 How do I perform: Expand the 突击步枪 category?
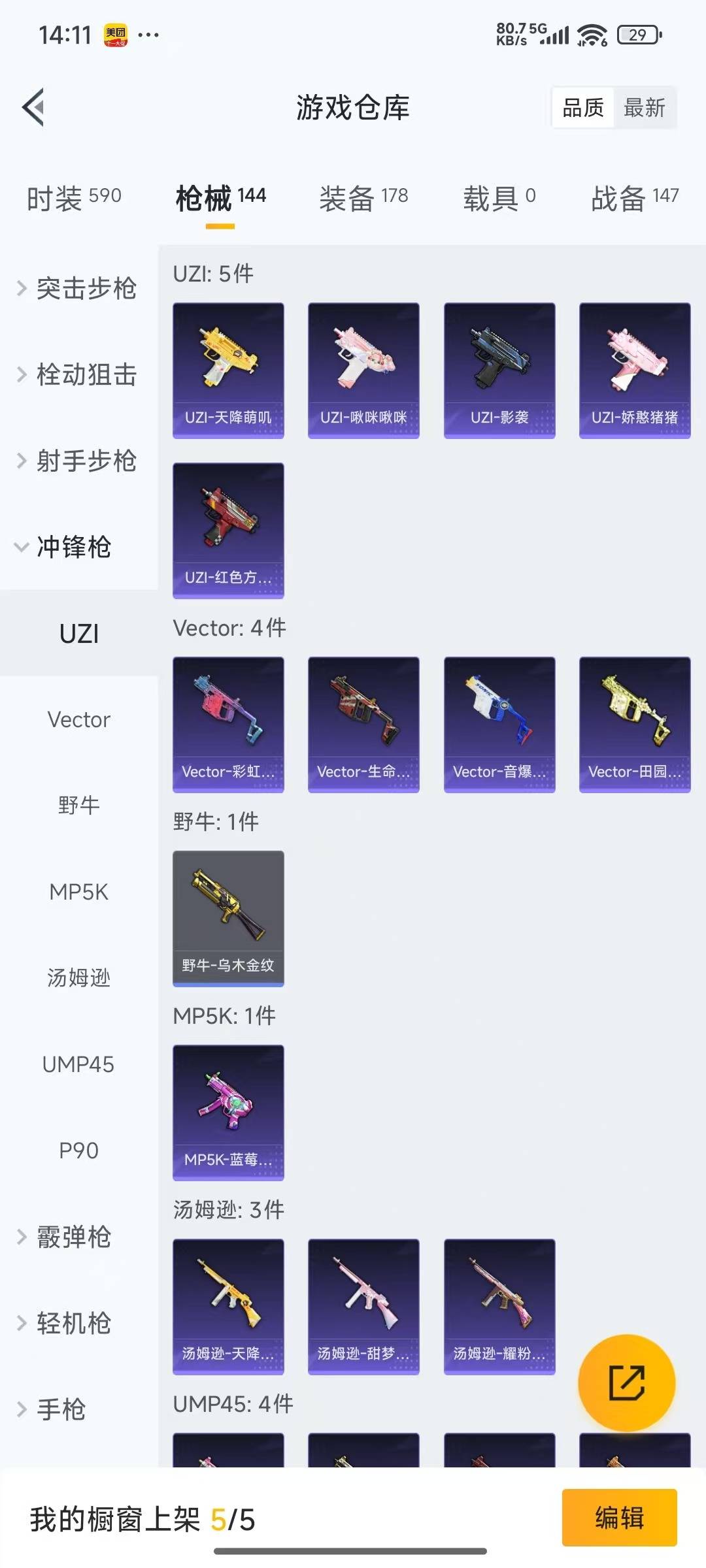(x=77, y=288)
